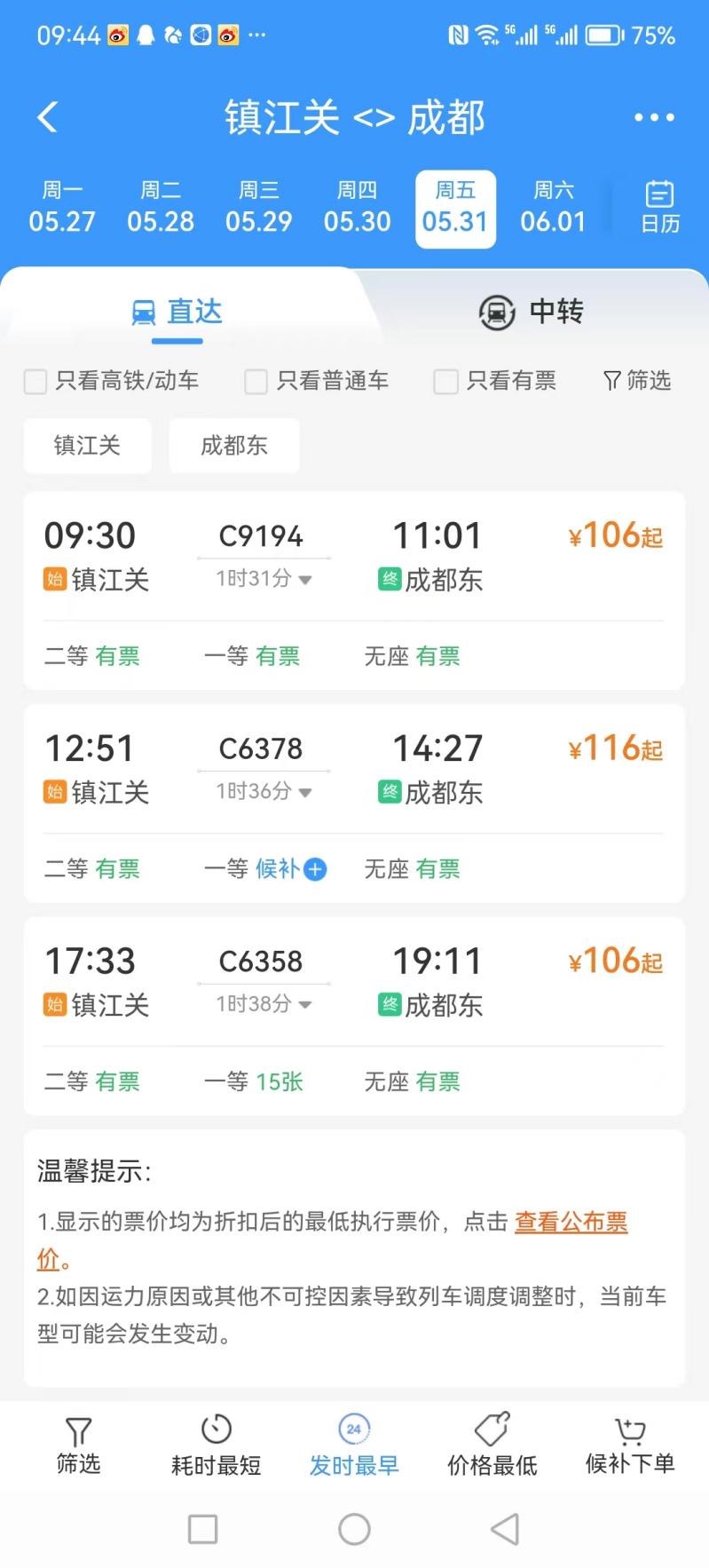Open the three-dot overflow menu
Viewport: 709px width, 1568px height.
[654, 117]
